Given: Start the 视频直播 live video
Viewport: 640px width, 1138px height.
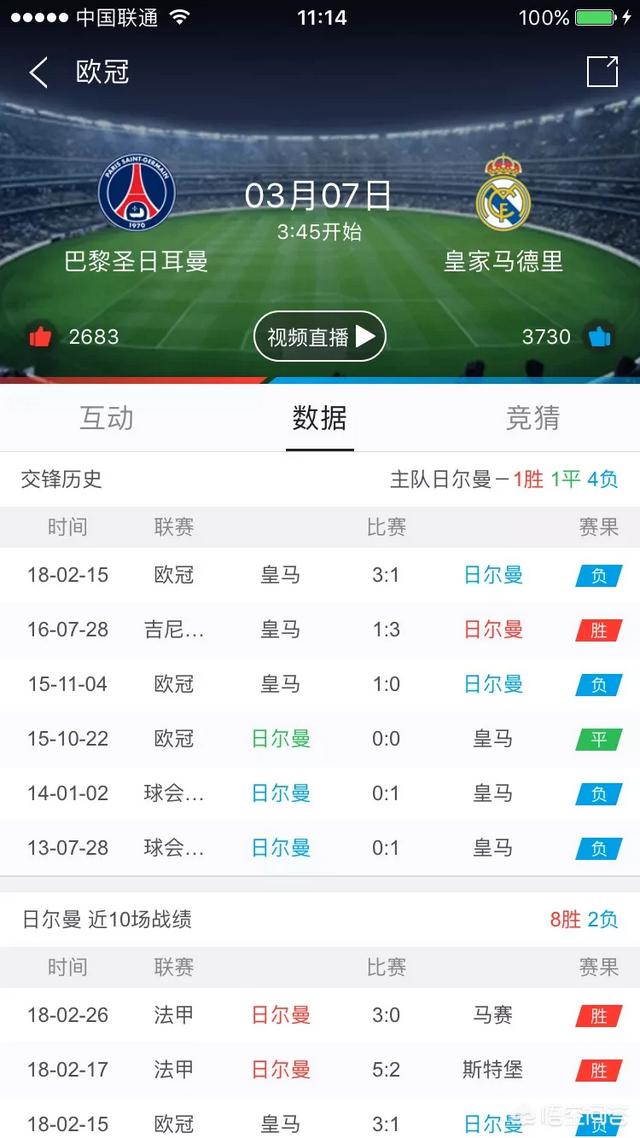Looking at the screenshot, I should [320, 337].
